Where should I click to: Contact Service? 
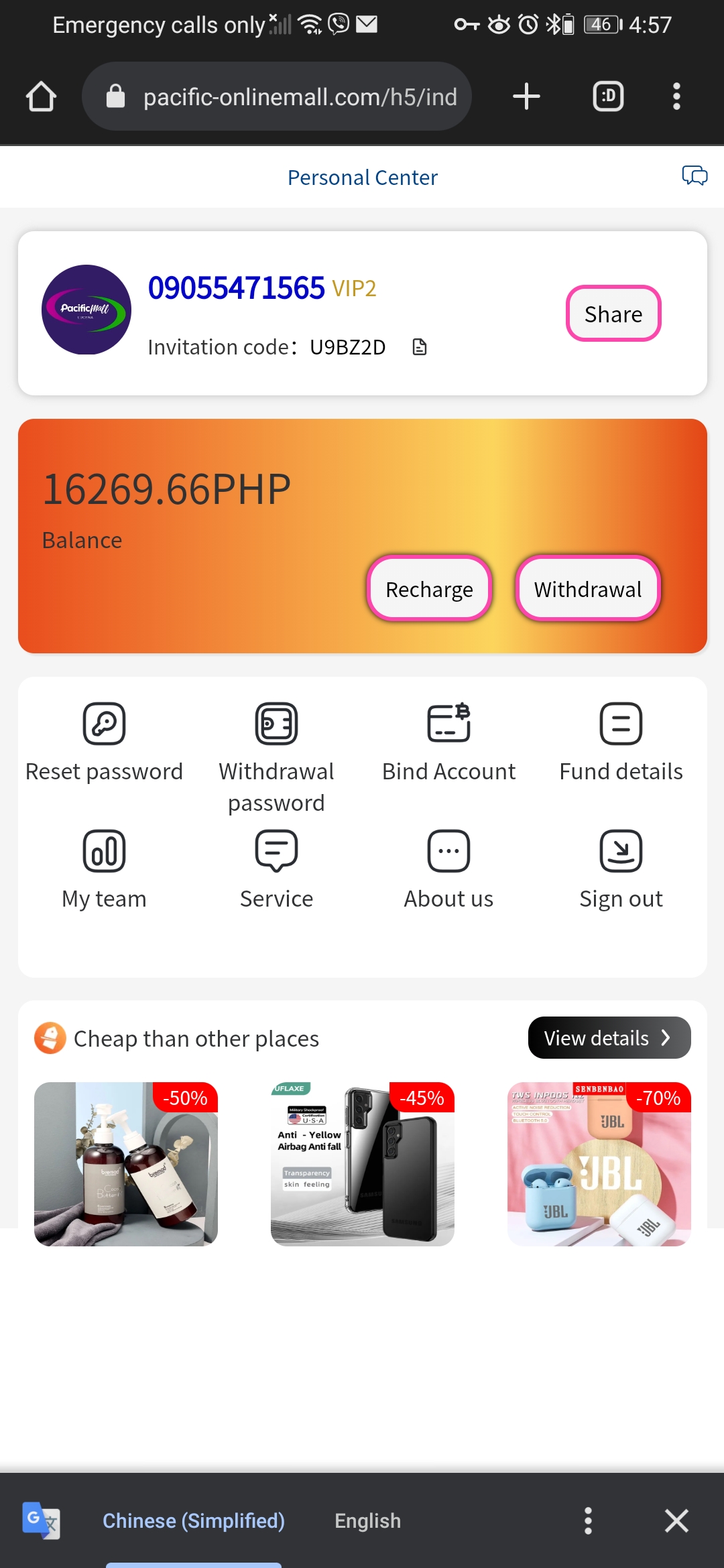[x=276, y=869]
